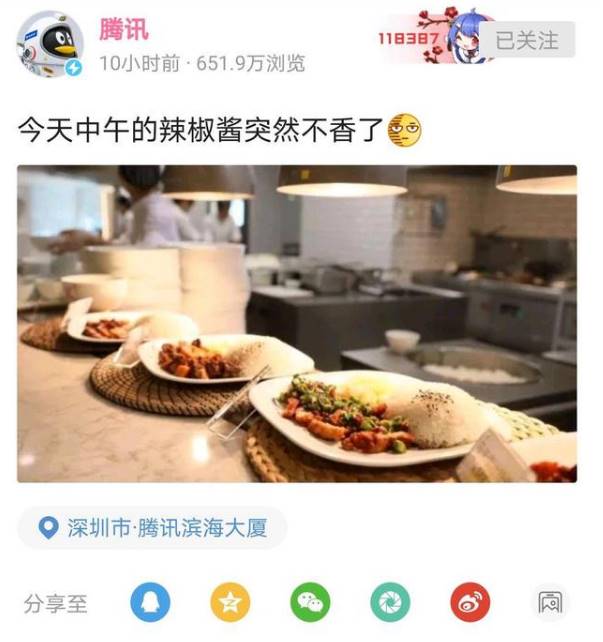Open Tencent's profile avatar
This screenshot has height=642, width=603.
tap(49, 44)
